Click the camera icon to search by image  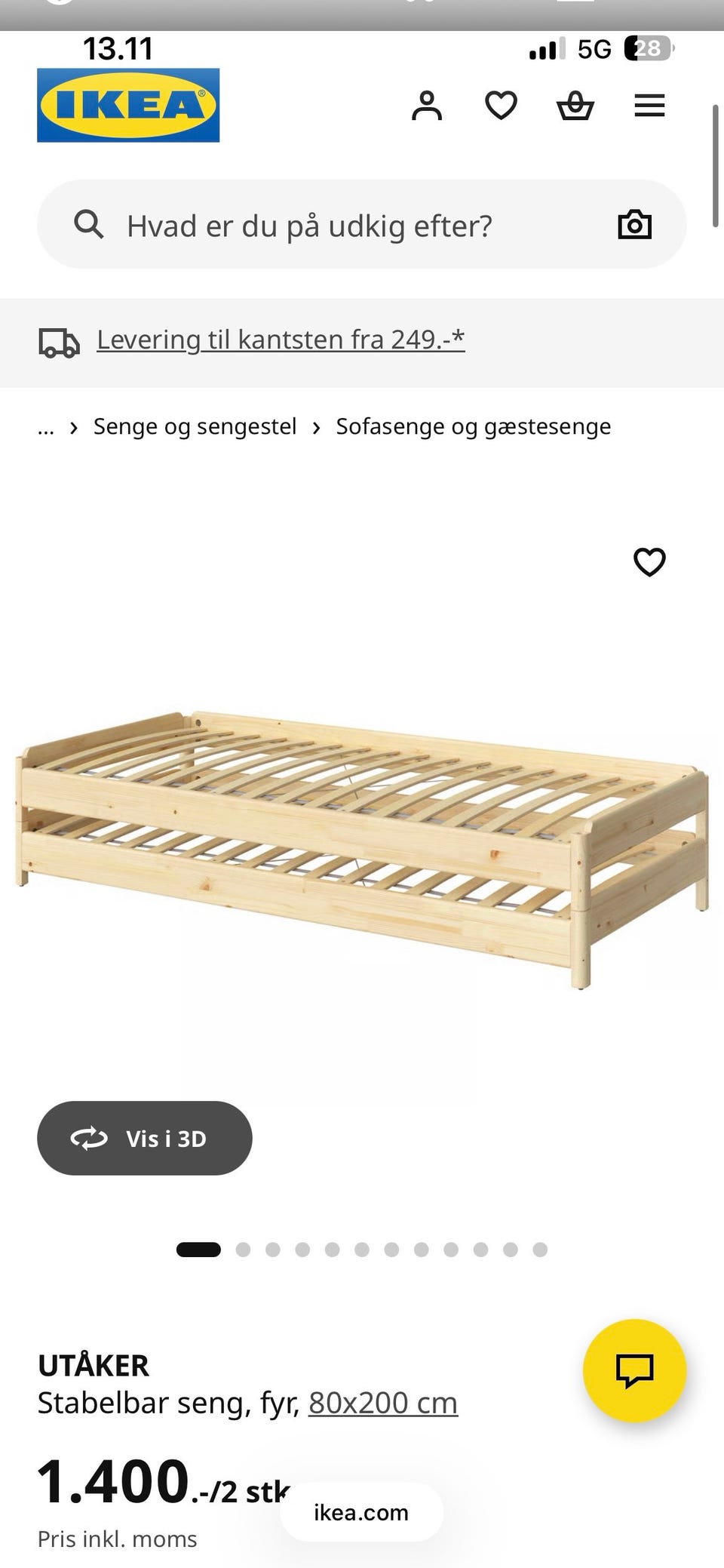[634, 224]
